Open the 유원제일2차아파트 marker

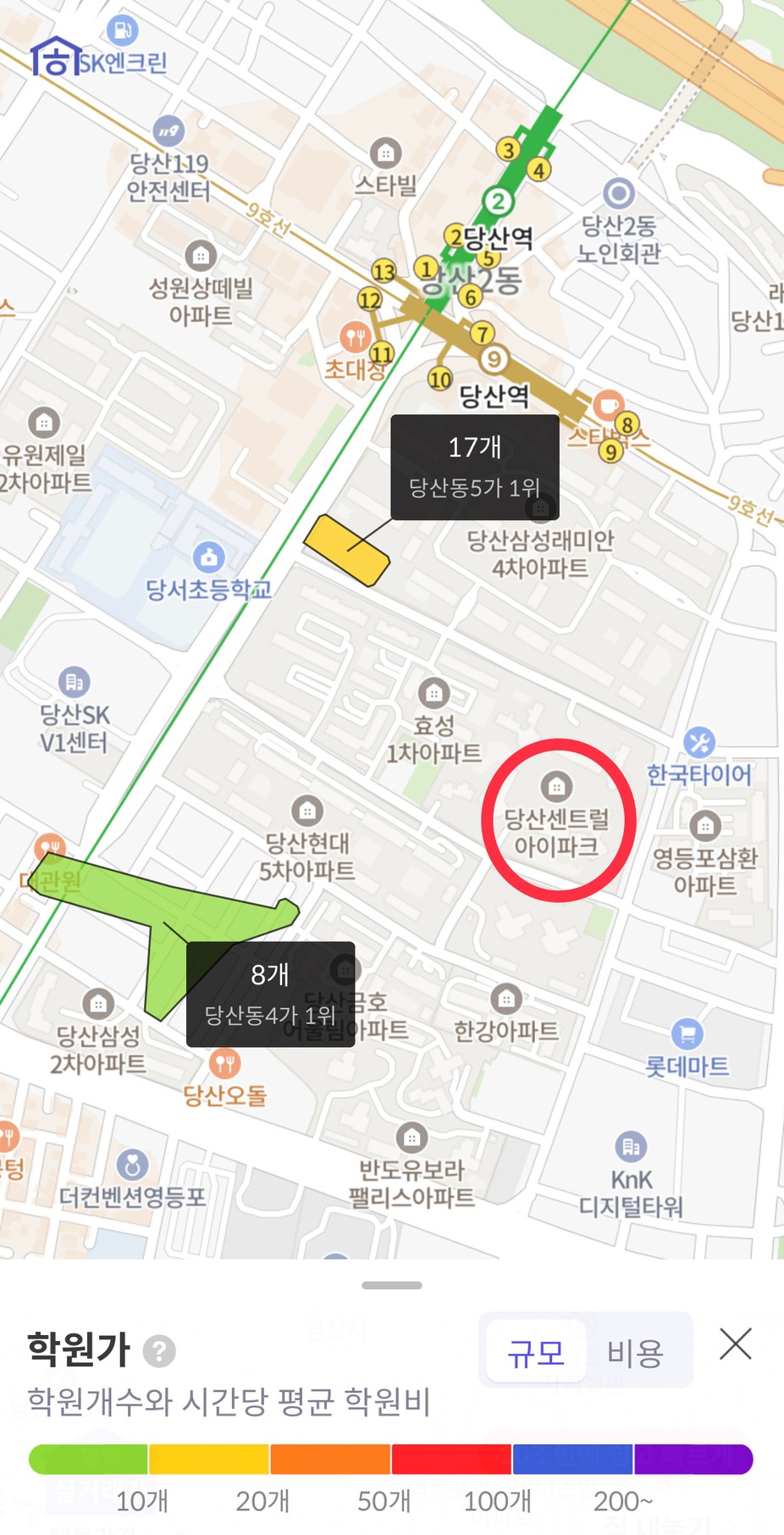point(44,422)
